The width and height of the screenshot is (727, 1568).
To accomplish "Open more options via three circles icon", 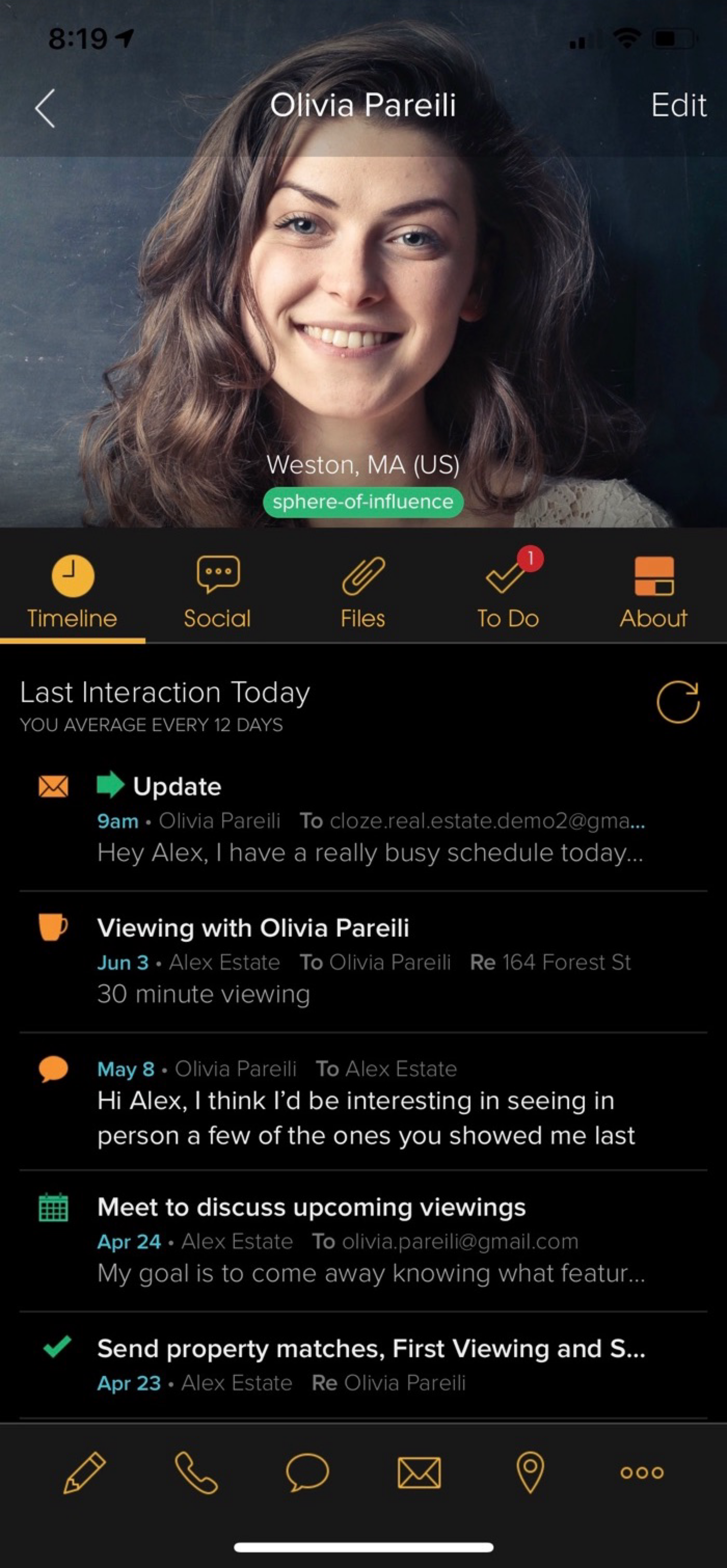I will (642, 1472).
